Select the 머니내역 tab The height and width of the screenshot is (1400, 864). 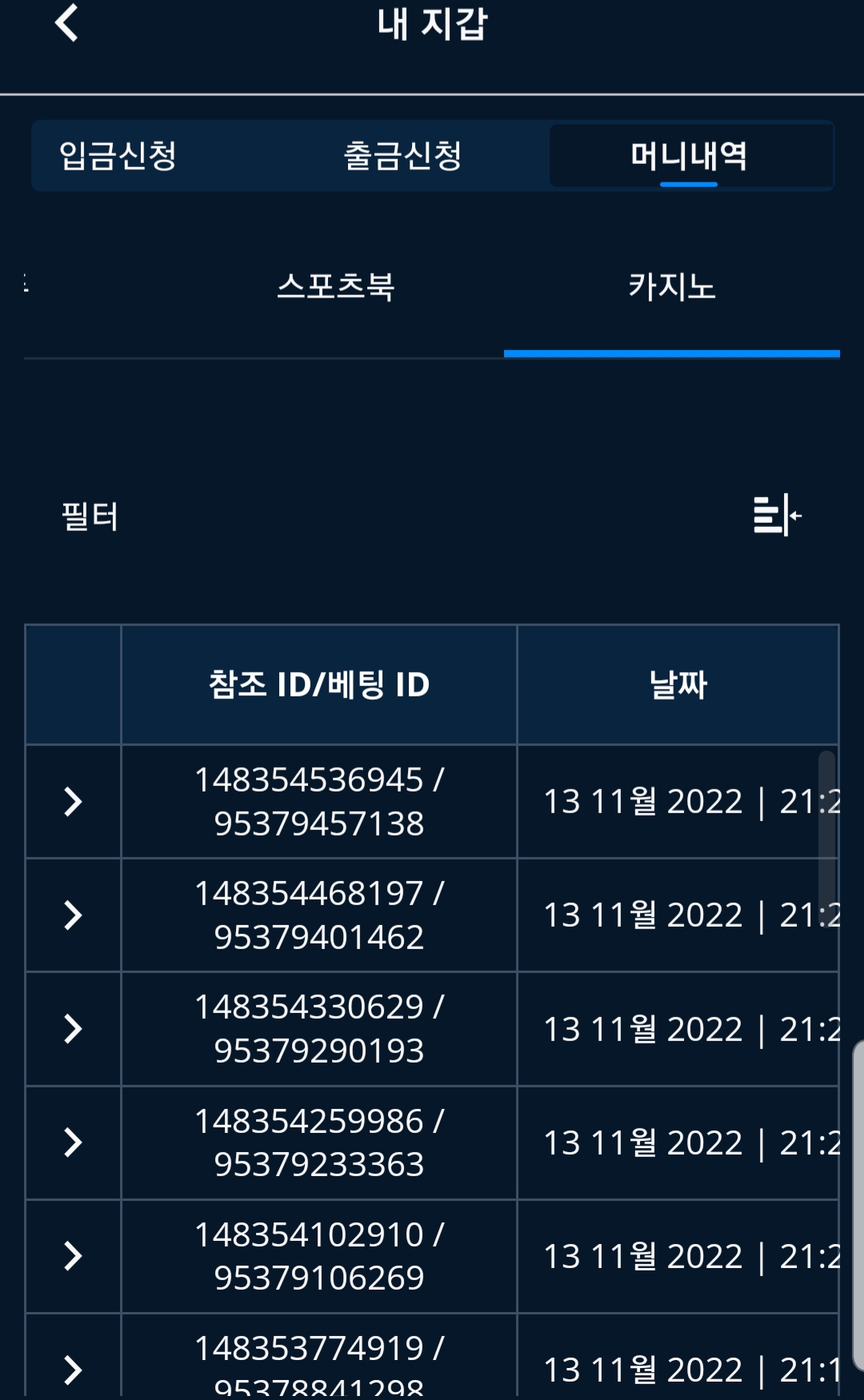pos(689,156)
